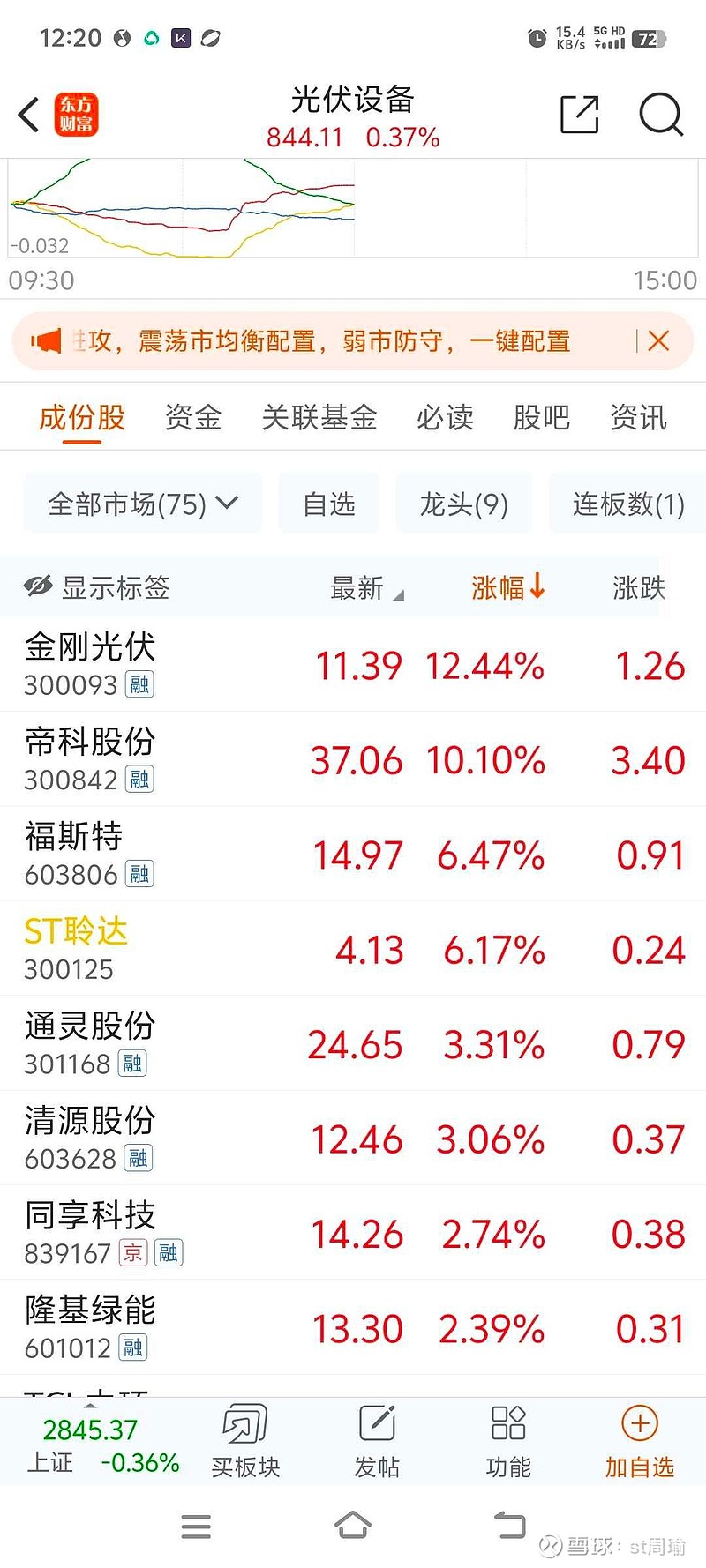Viewport: 706px width, 1568px height.
Task: Open the 股吧 tab
Action: coord(542,417)
